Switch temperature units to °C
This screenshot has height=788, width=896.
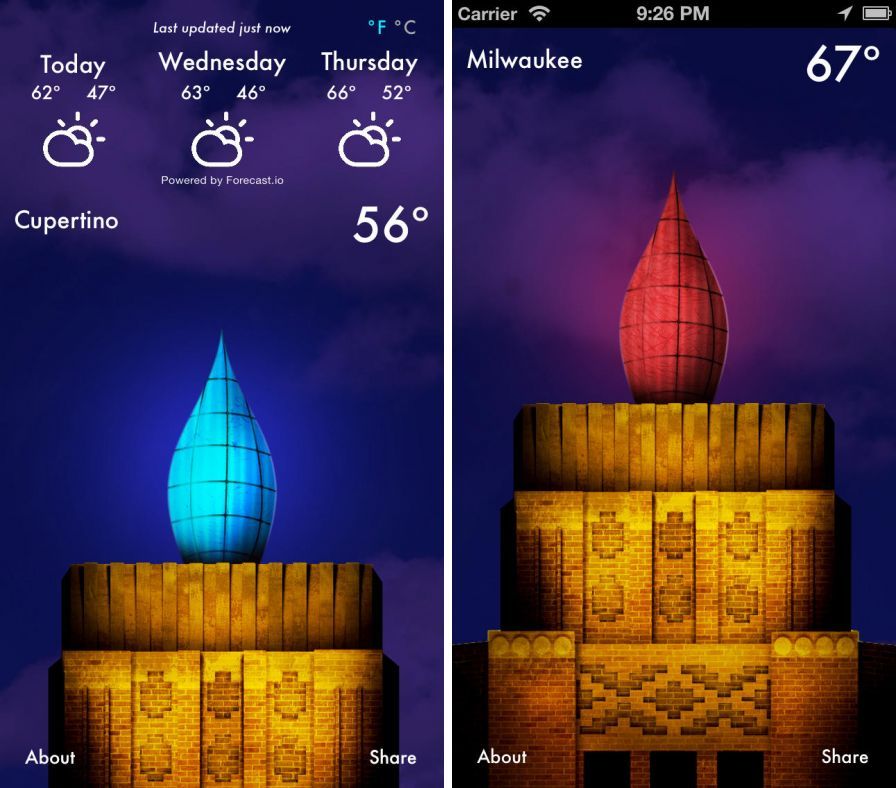click(x=405, y=27)
